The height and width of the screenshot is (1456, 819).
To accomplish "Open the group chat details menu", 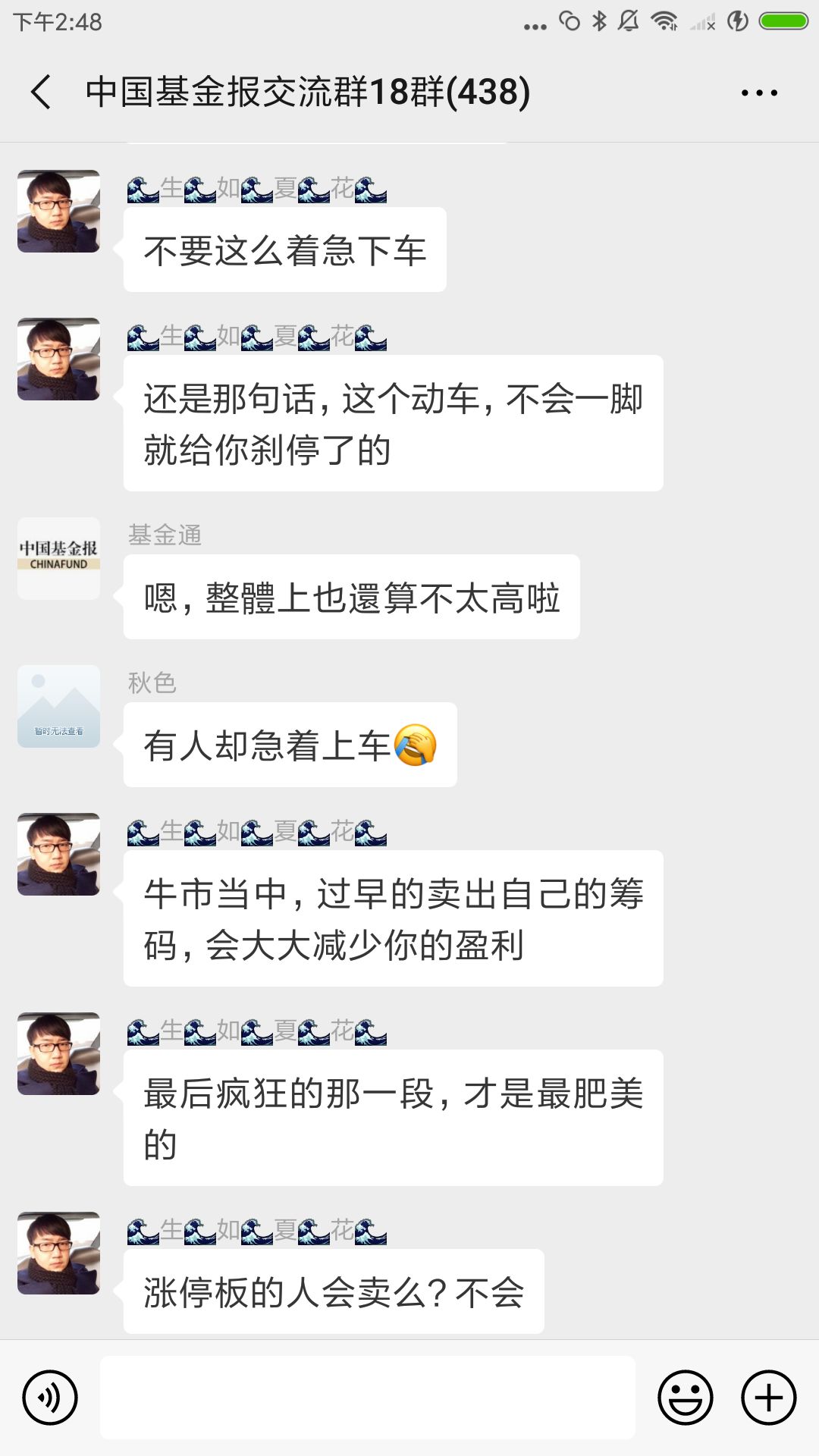I will 758,93.
